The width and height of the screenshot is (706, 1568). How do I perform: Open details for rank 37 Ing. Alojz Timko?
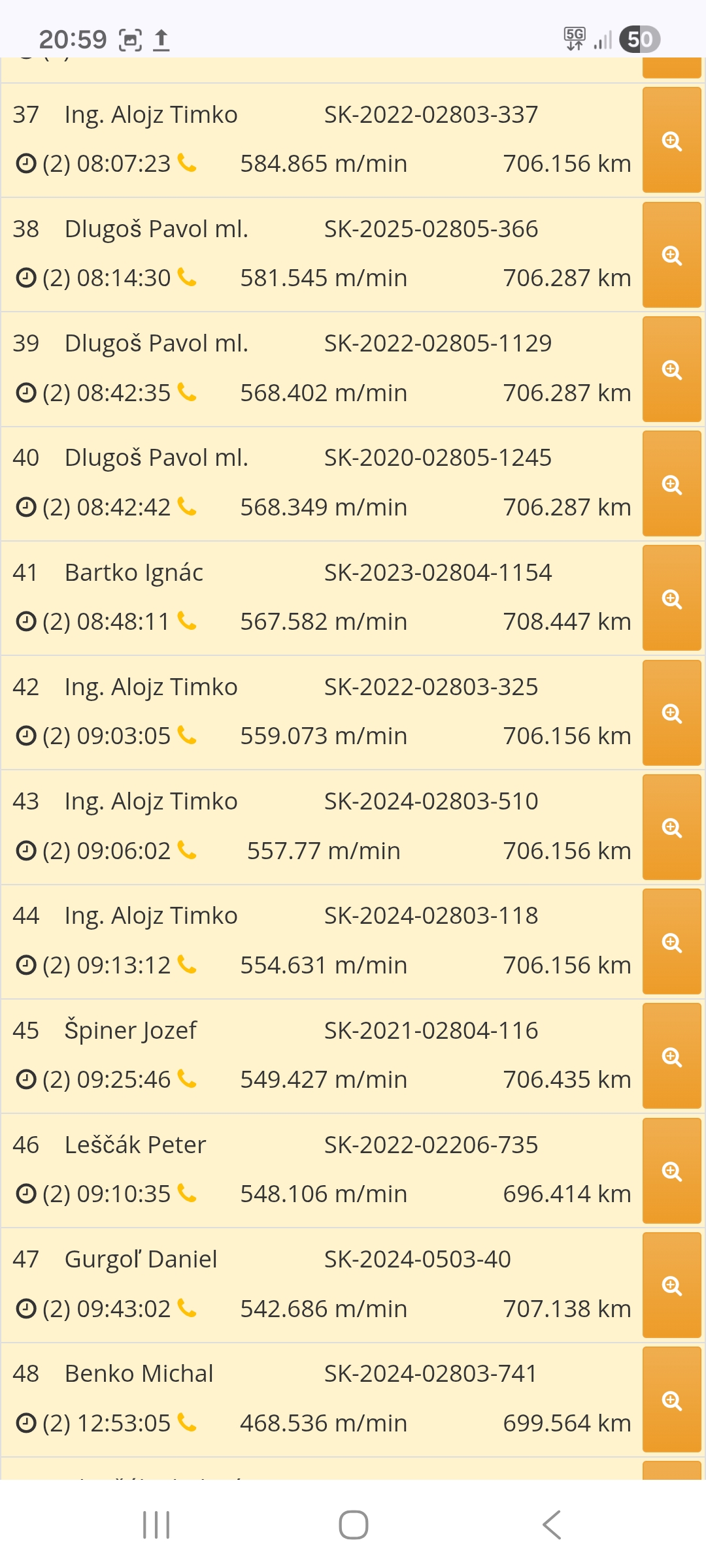pyautogui.click(x=672, y=140)
